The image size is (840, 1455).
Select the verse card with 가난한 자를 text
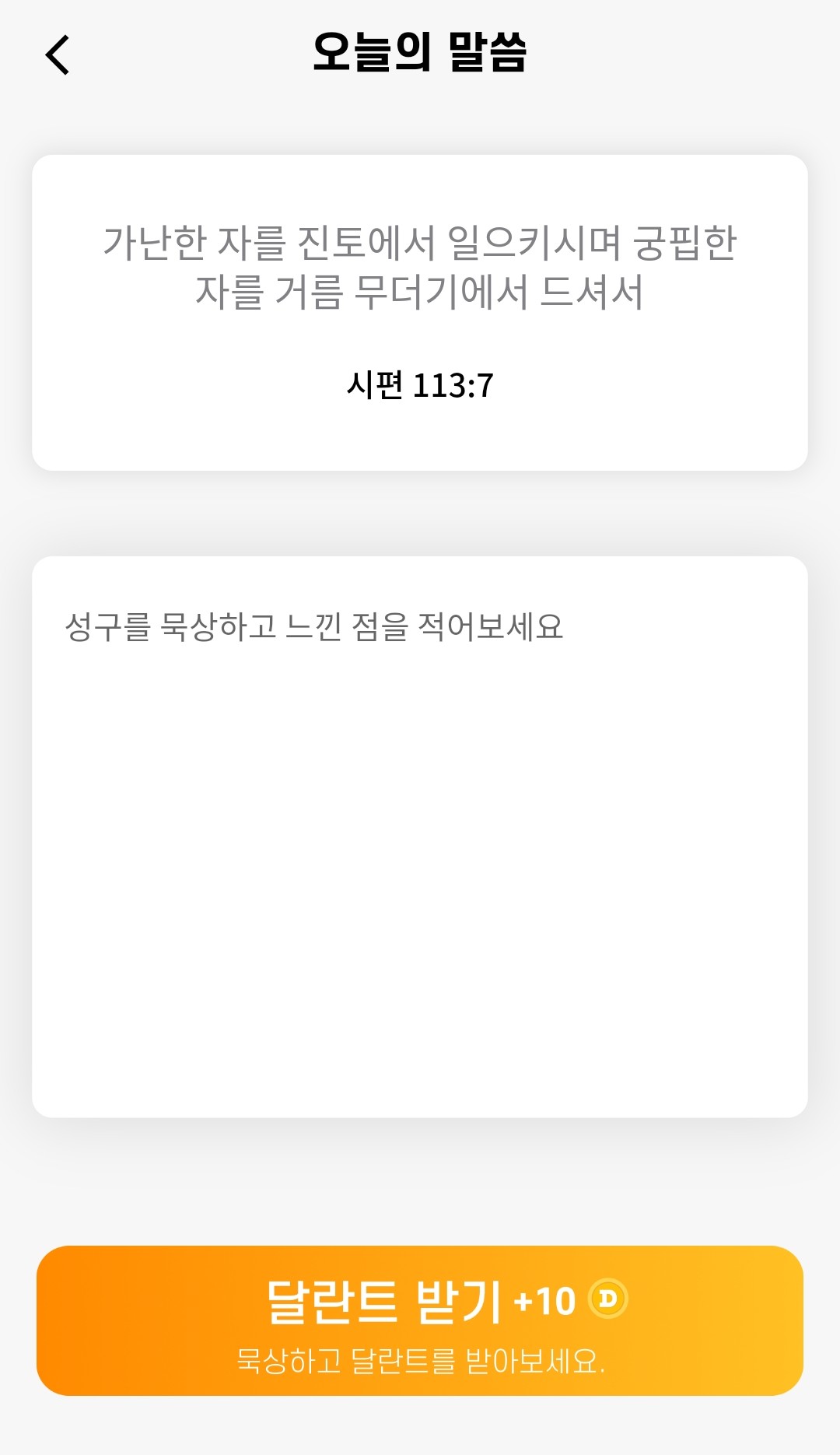[x=420, y=311]
